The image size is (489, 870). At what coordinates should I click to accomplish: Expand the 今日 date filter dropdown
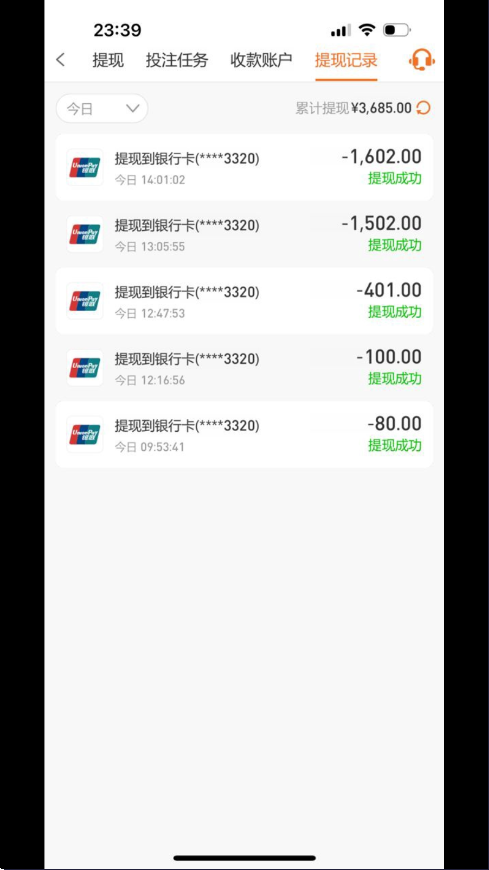tap(102, 108)
